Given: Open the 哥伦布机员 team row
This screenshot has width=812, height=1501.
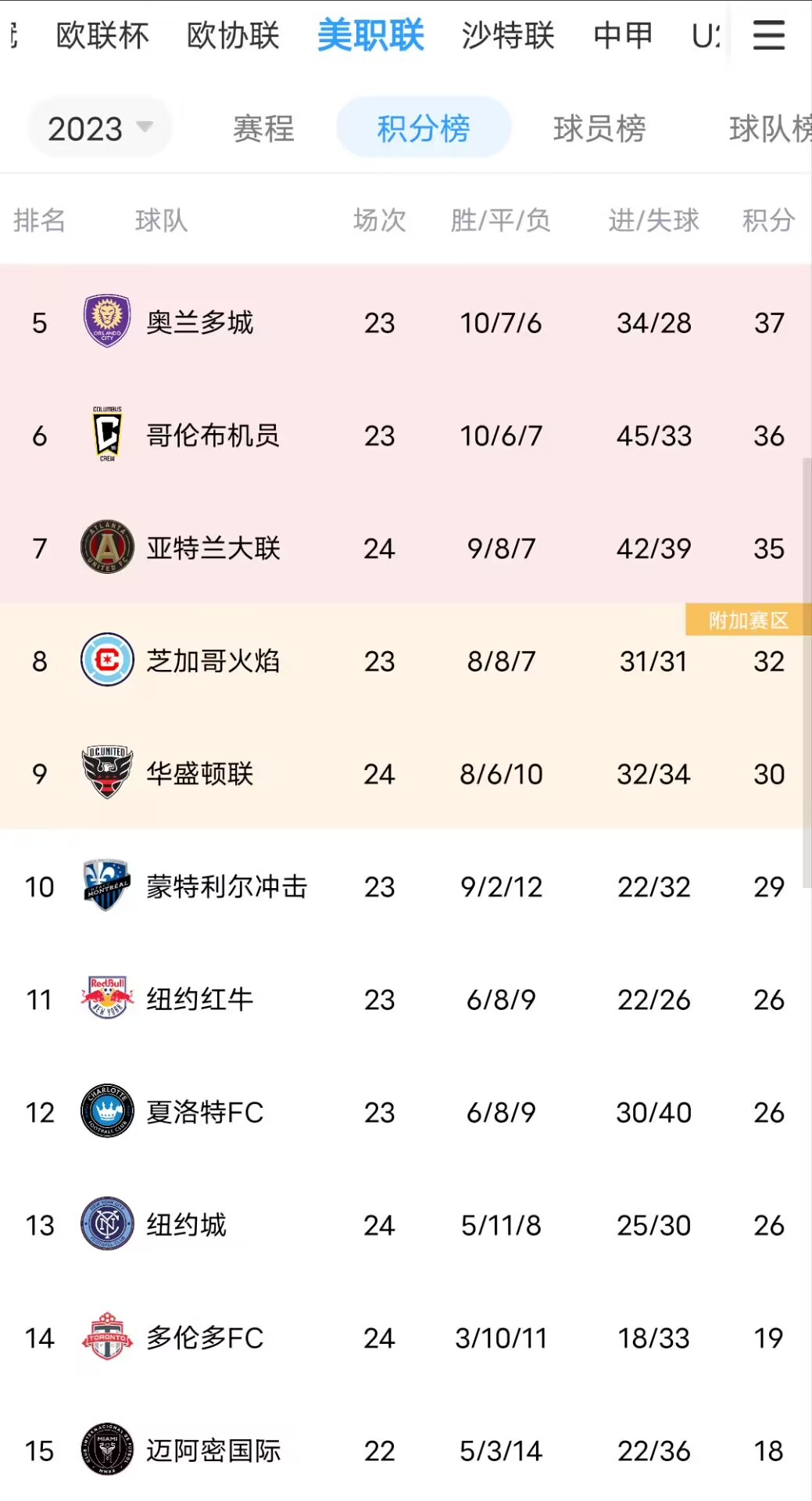Looking at the screenshot, I should 406,435.
